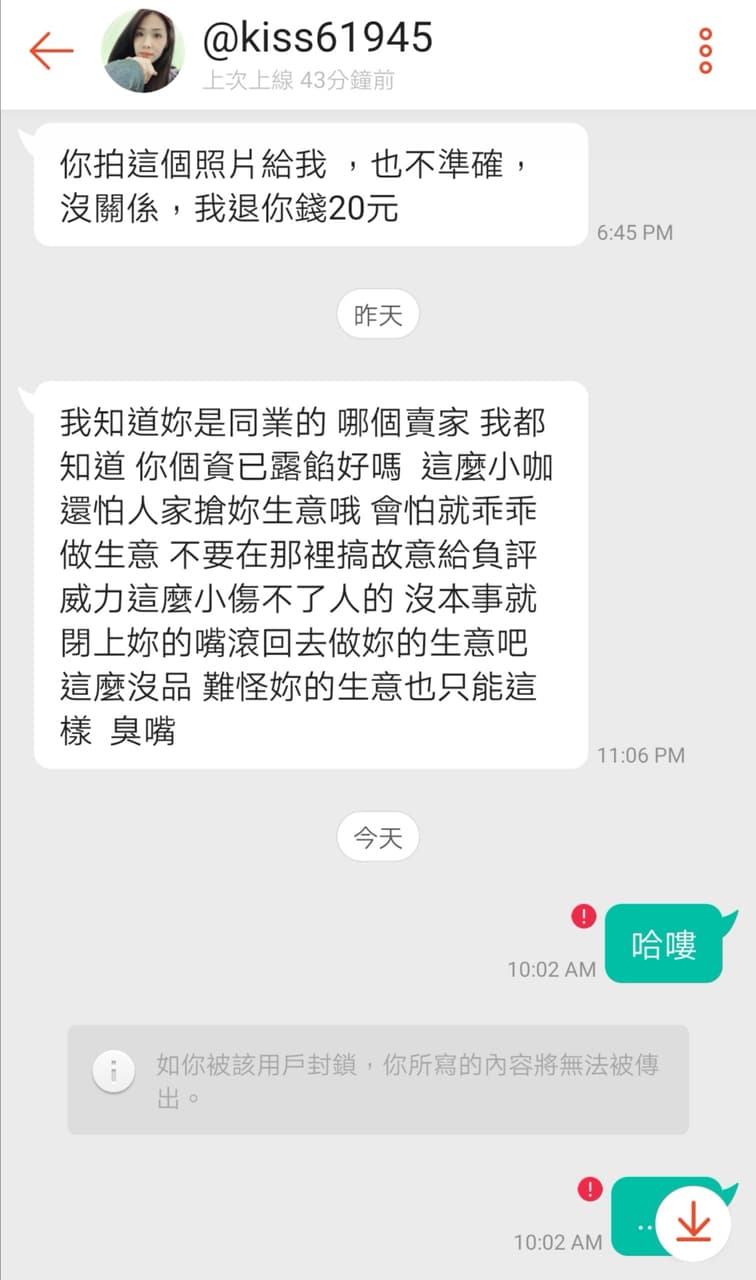The image size is (756, 1280).
Task: Go back using the orange arrow
Action: click(51, 50)
